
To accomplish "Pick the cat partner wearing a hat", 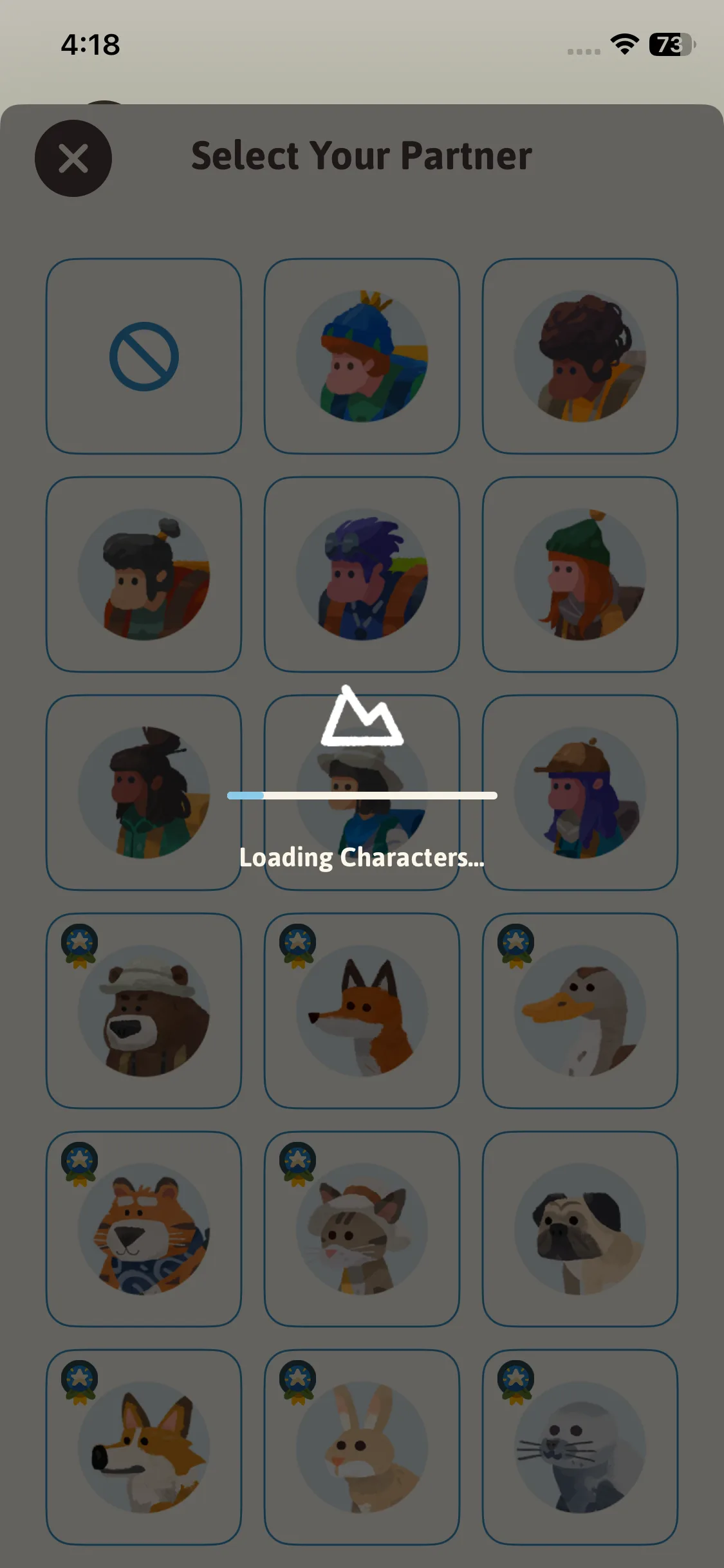I will (x=362, y=1229).
